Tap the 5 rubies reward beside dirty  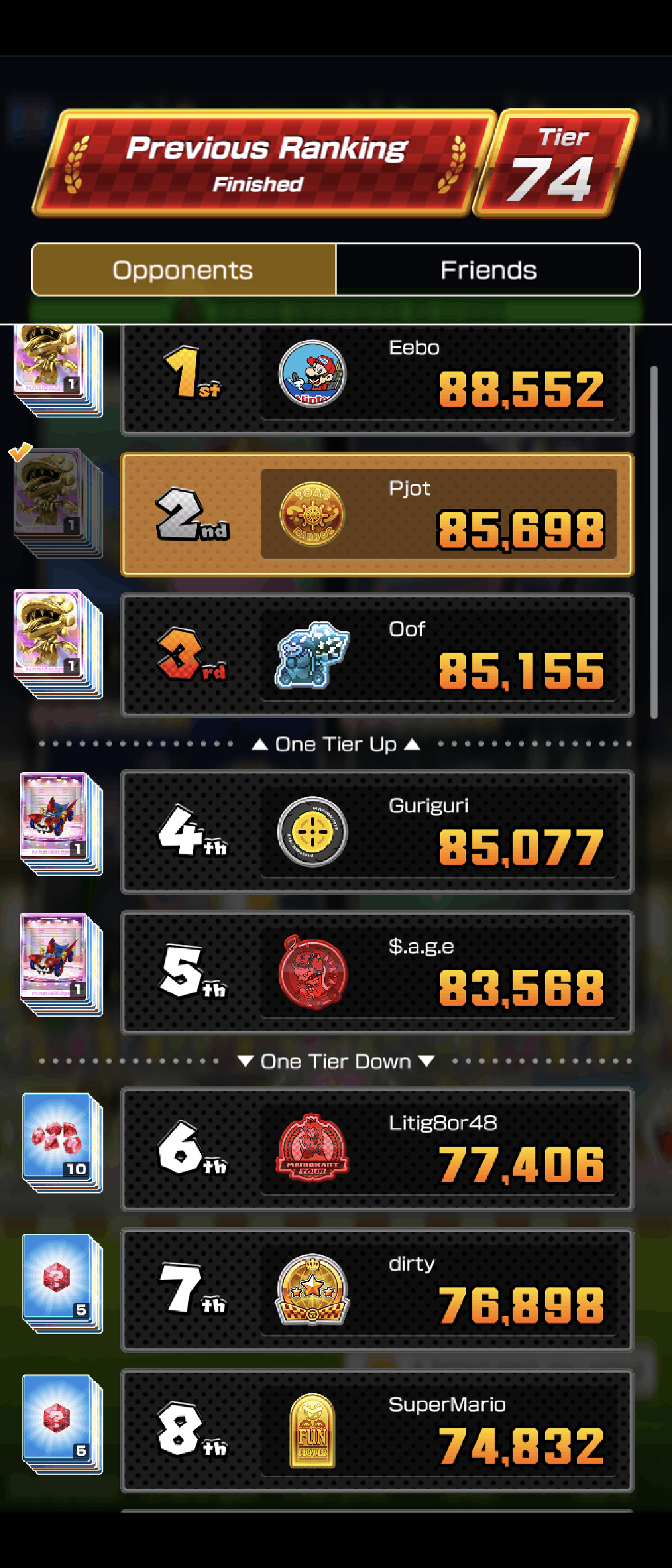[61, 1282]
